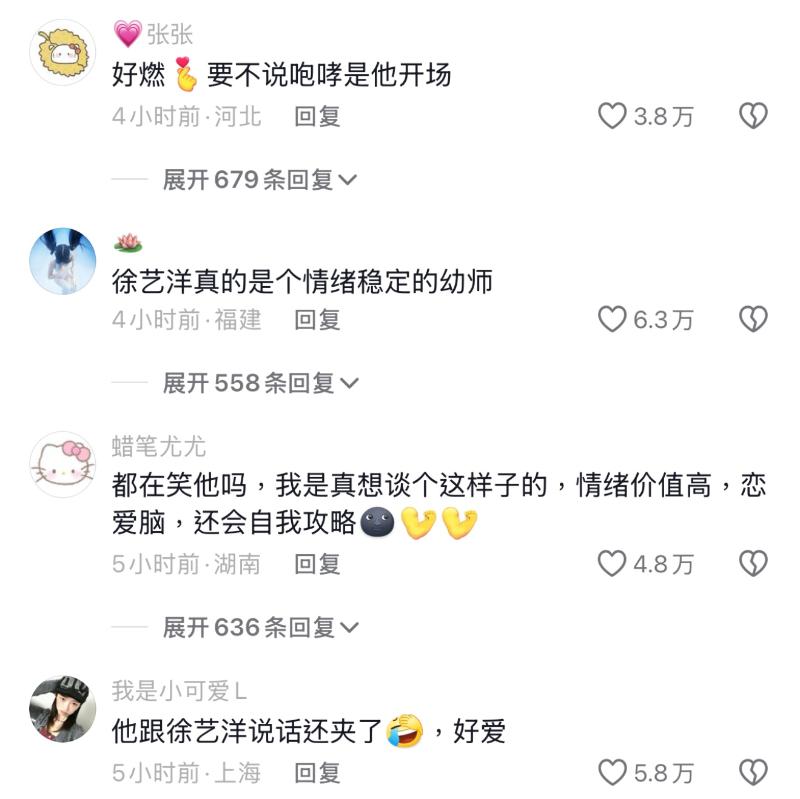Dislike 蜡笔尤尤's comment
Screen dimensions: 800x799
pos(752,564)
